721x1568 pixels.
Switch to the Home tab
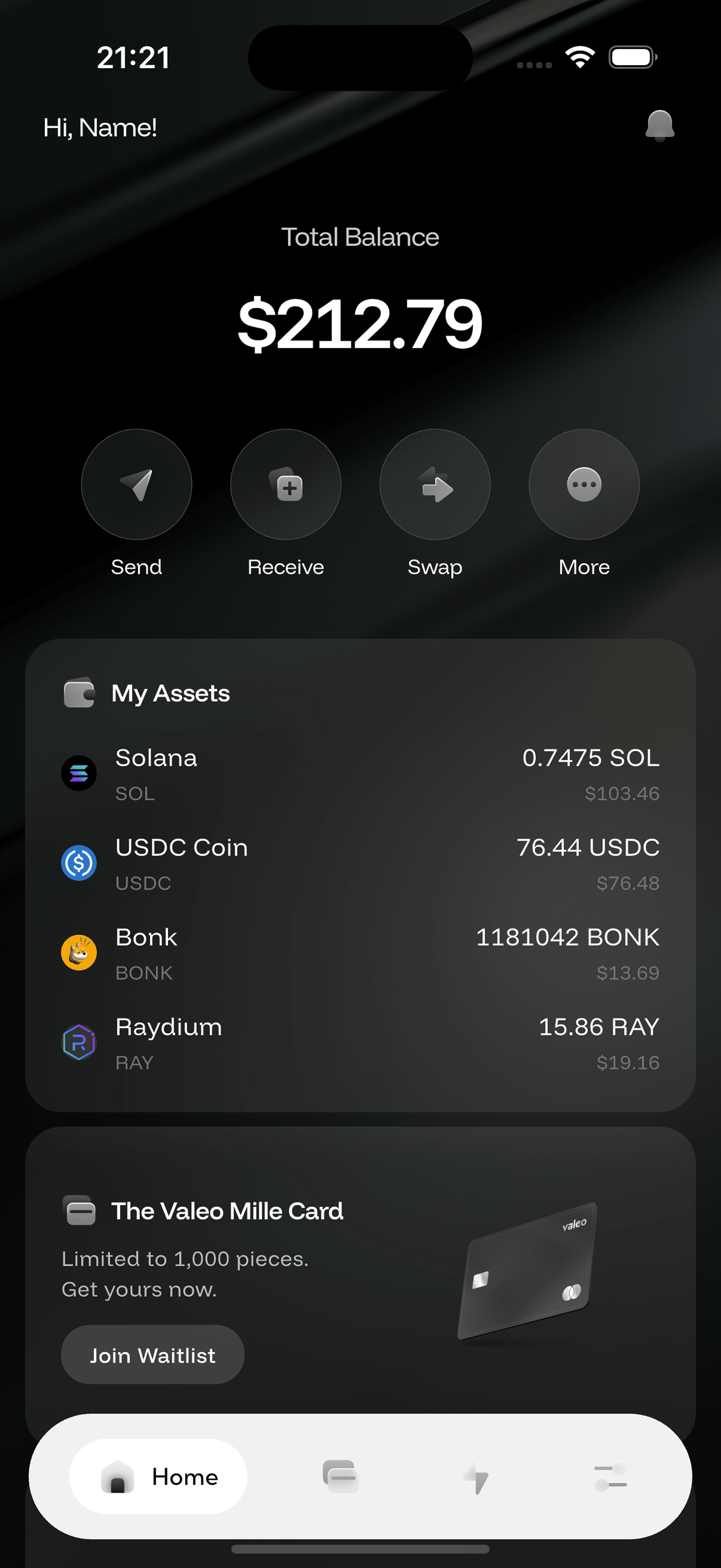(x=158, y=1477)
